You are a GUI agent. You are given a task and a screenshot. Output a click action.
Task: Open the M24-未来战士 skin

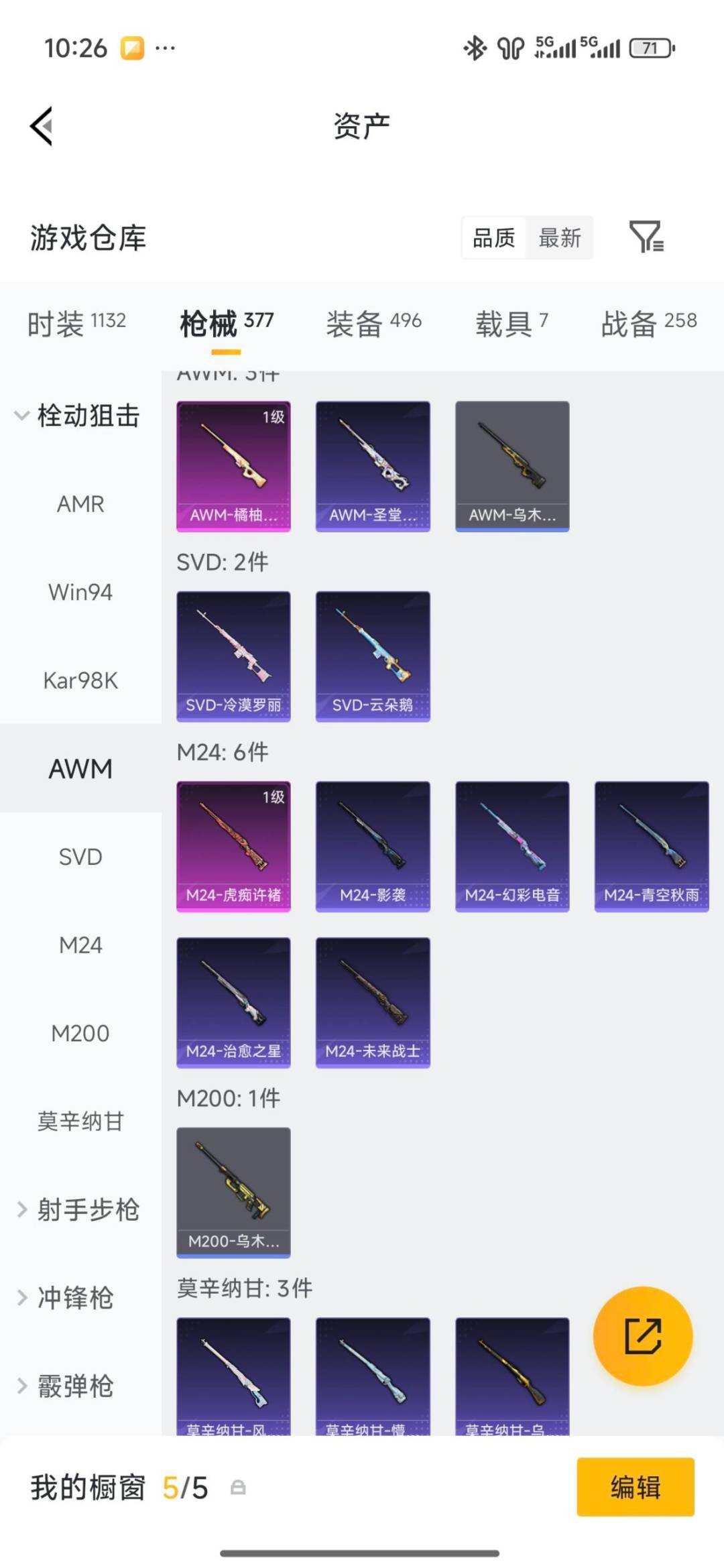point(373,1002)
